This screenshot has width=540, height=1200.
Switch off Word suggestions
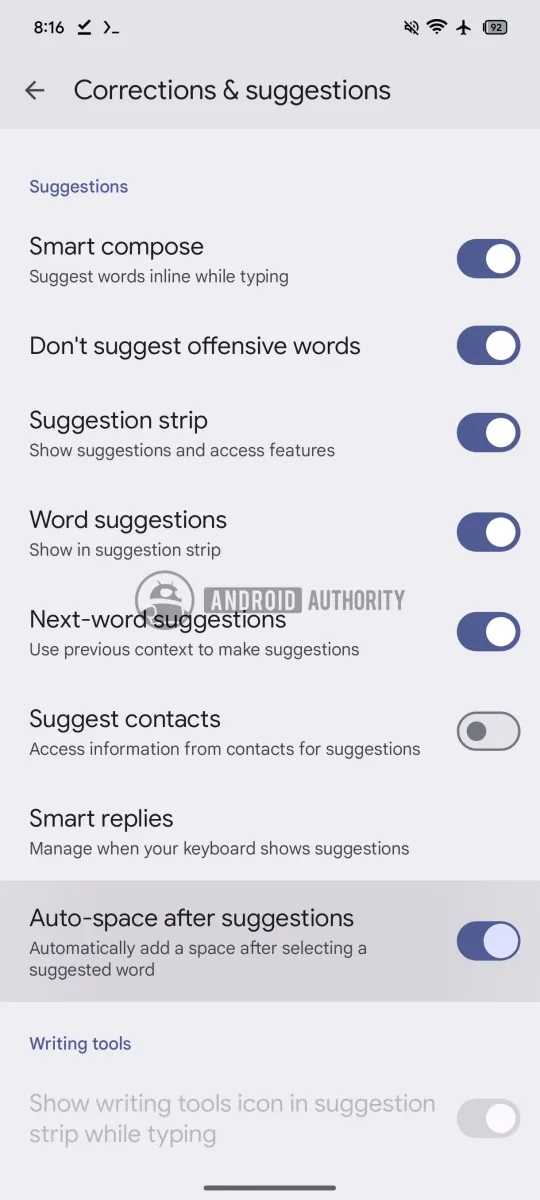488,532
